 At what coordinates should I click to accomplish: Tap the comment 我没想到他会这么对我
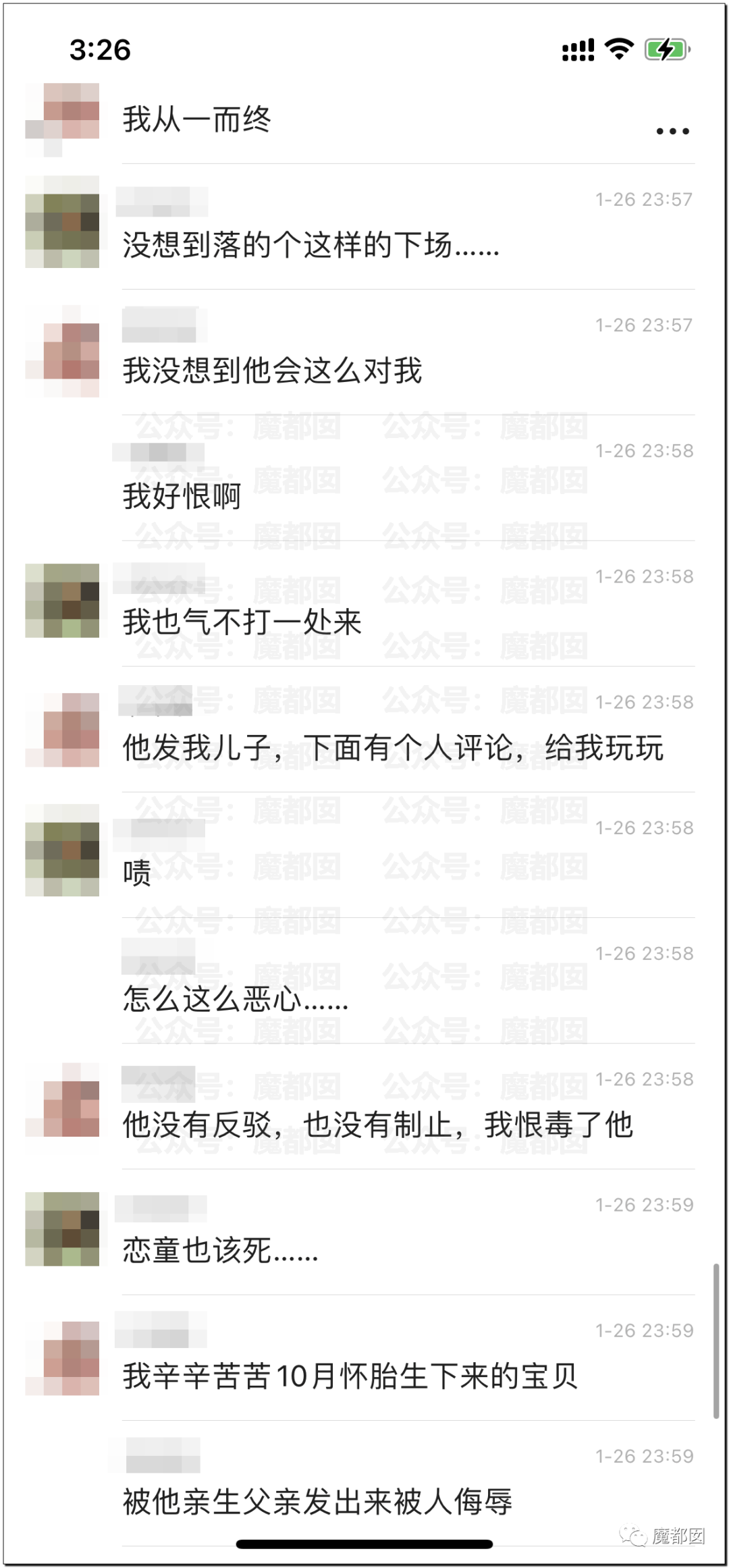pos(272,371)
